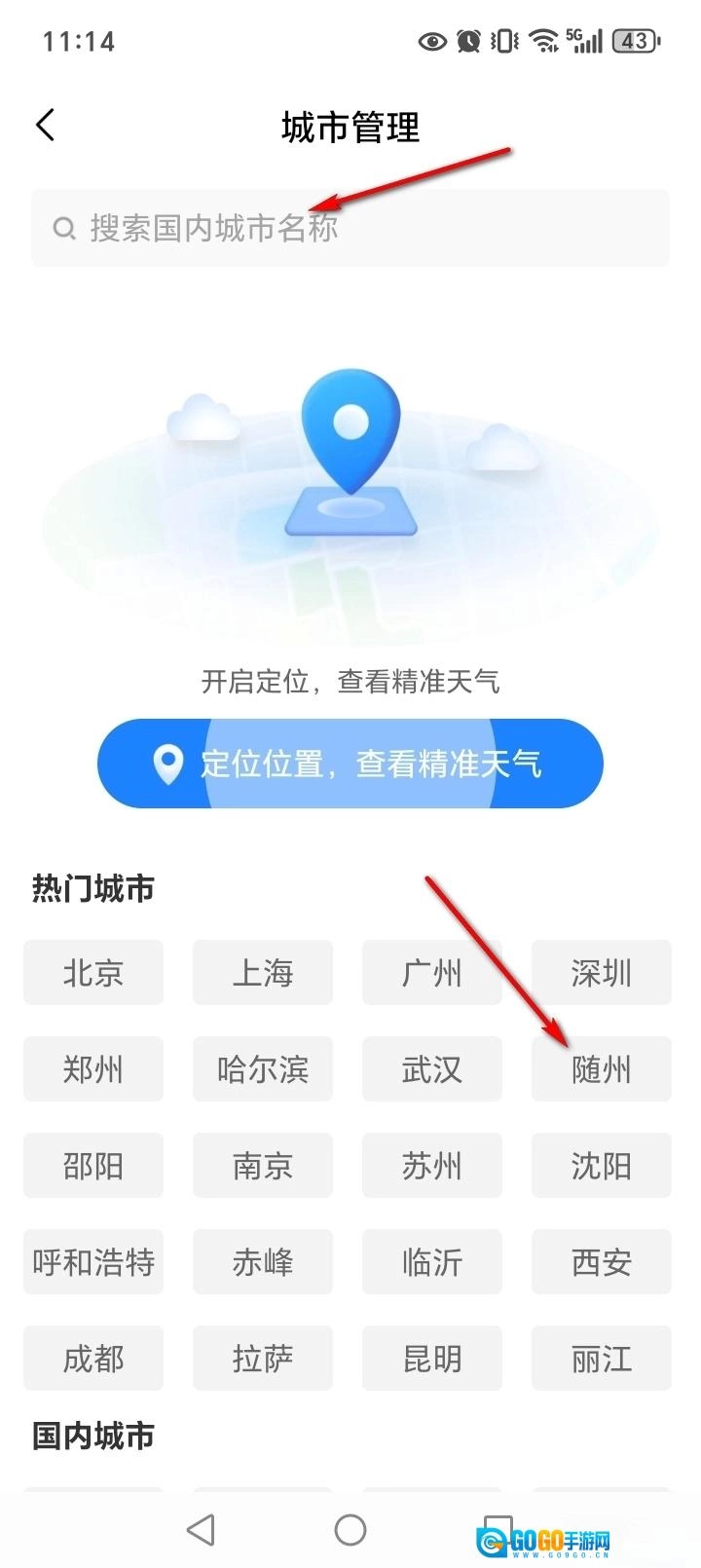Screen dimensions: 701x1568
Task: Tap the 苏州 chip
Action: (432, 1165)
